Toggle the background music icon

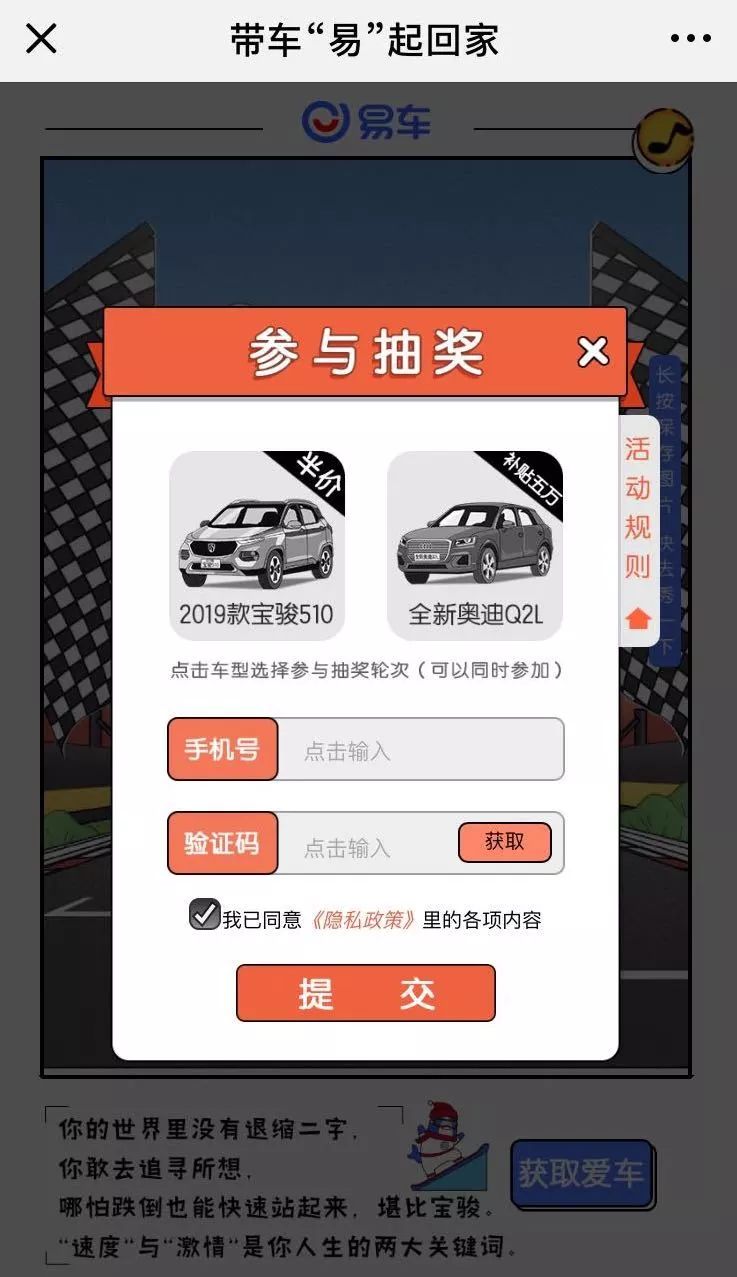[664, 138]
